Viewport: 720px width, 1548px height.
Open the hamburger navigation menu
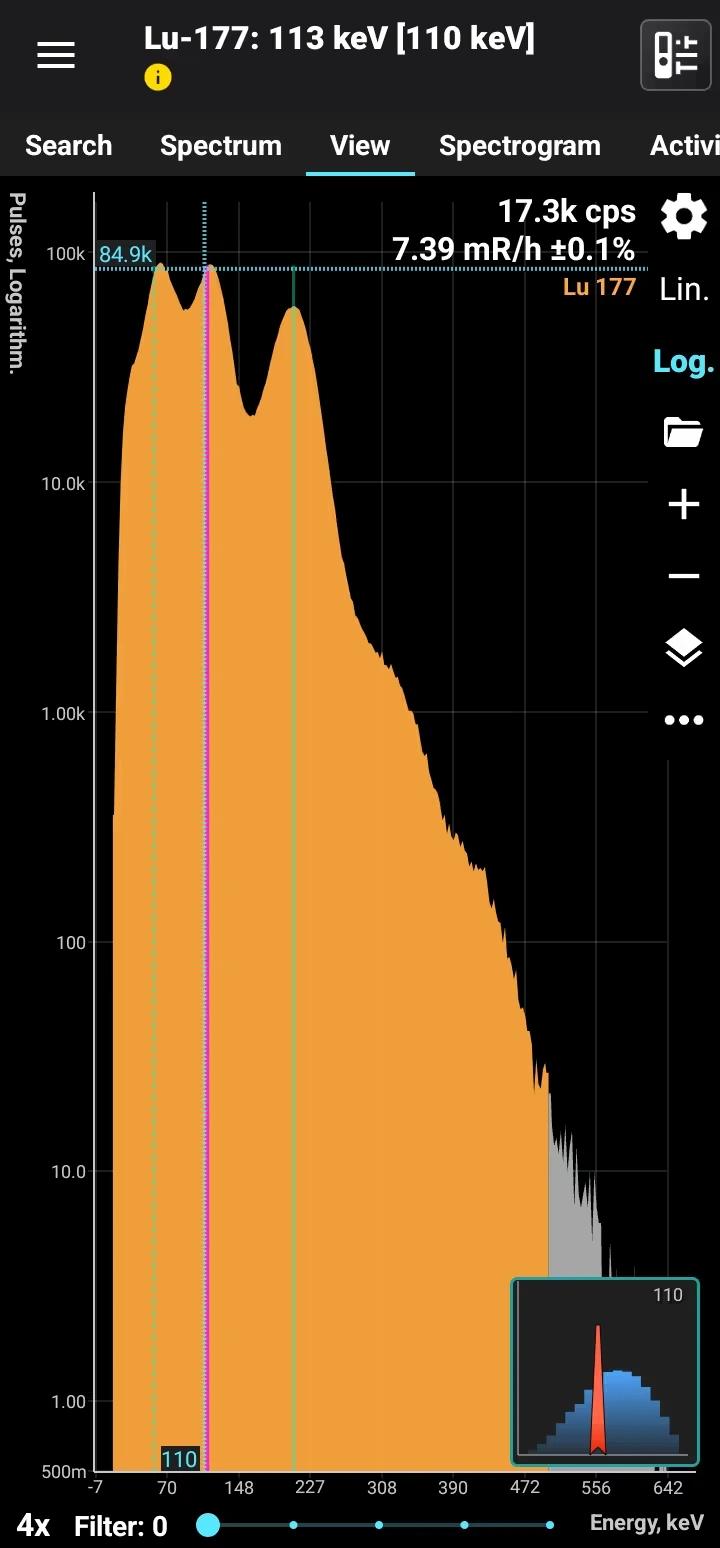pyautogui.click(x=56, y=56)
